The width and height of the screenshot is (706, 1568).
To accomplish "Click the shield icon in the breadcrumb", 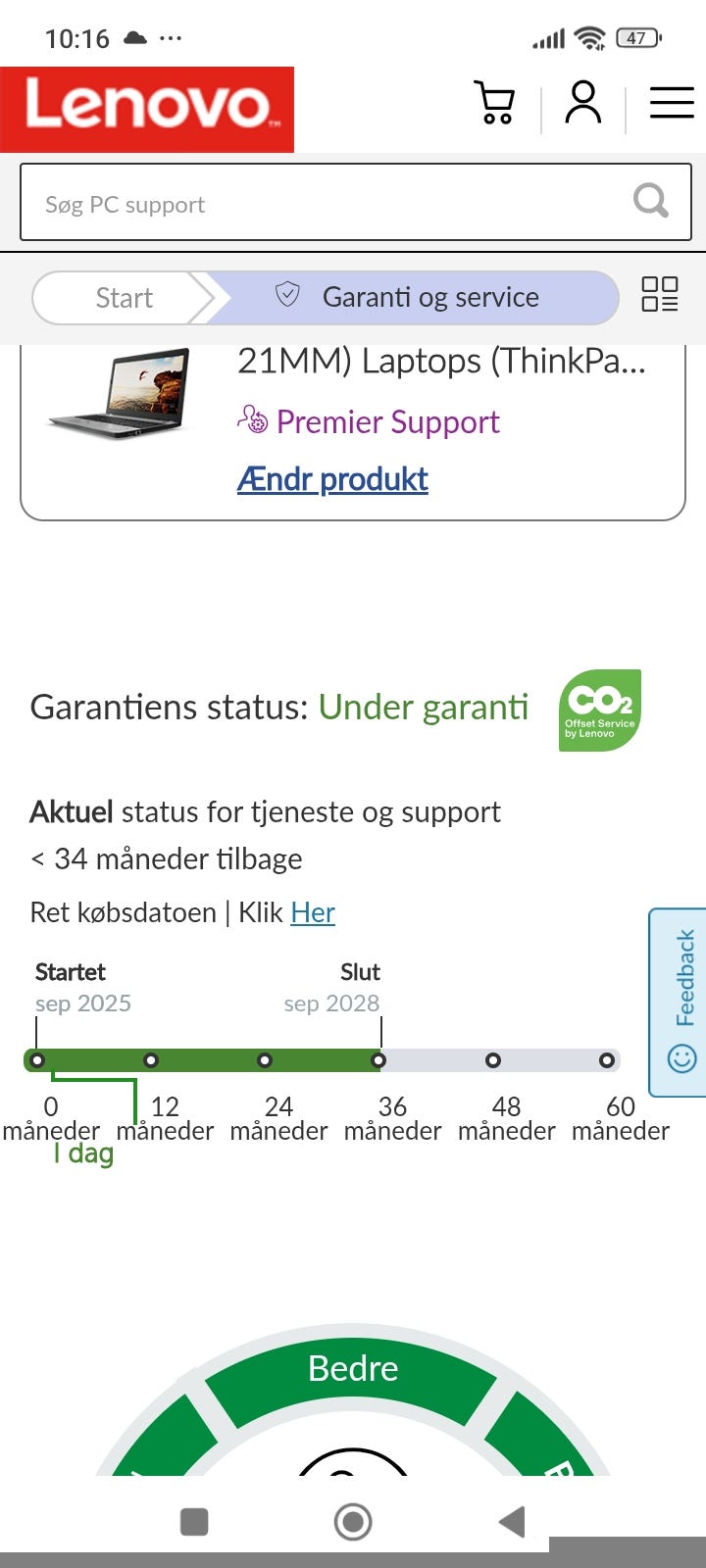I will 286,292.
